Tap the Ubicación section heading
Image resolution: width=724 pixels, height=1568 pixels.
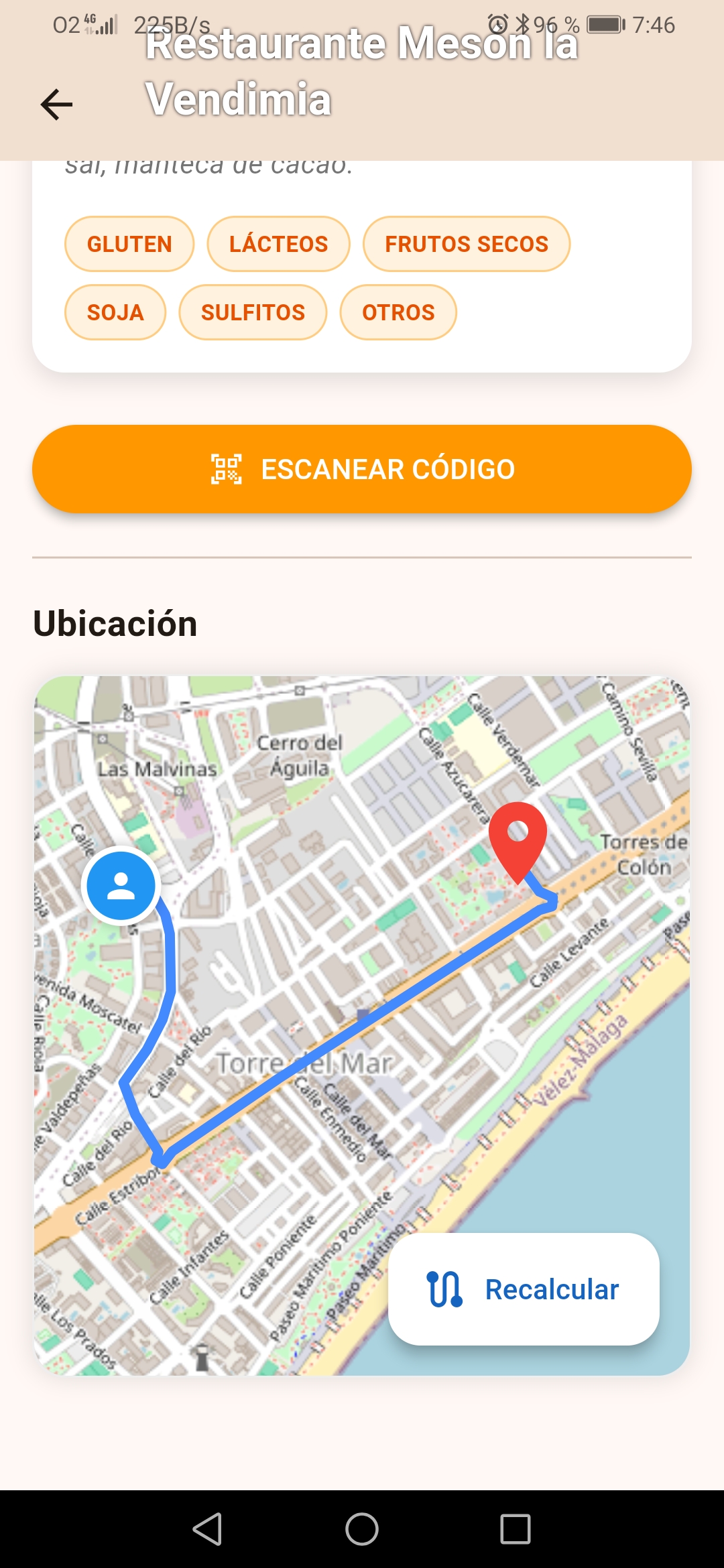115,623
